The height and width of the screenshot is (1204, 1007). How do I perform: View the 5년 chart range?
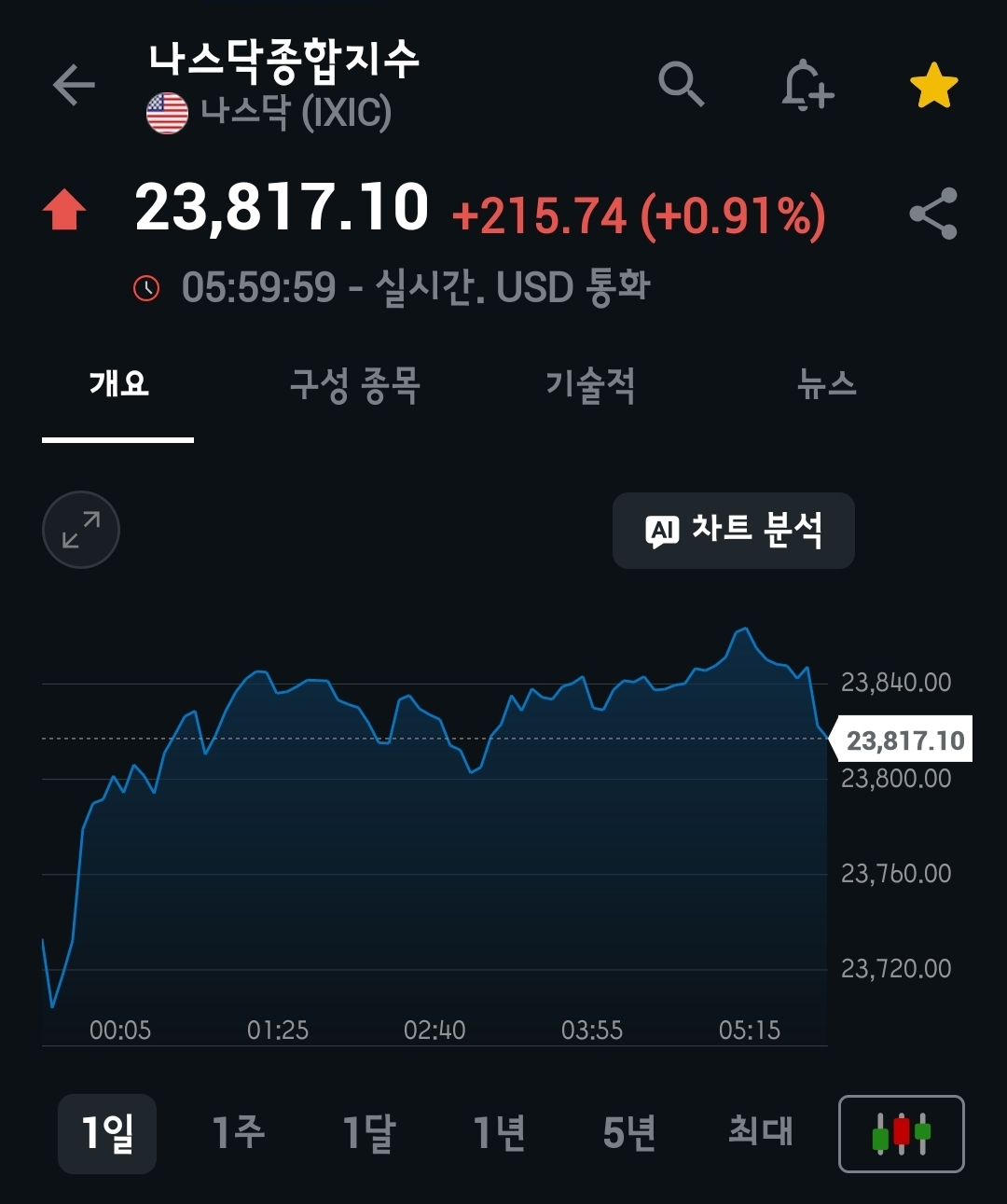[x=629, y=1133]
